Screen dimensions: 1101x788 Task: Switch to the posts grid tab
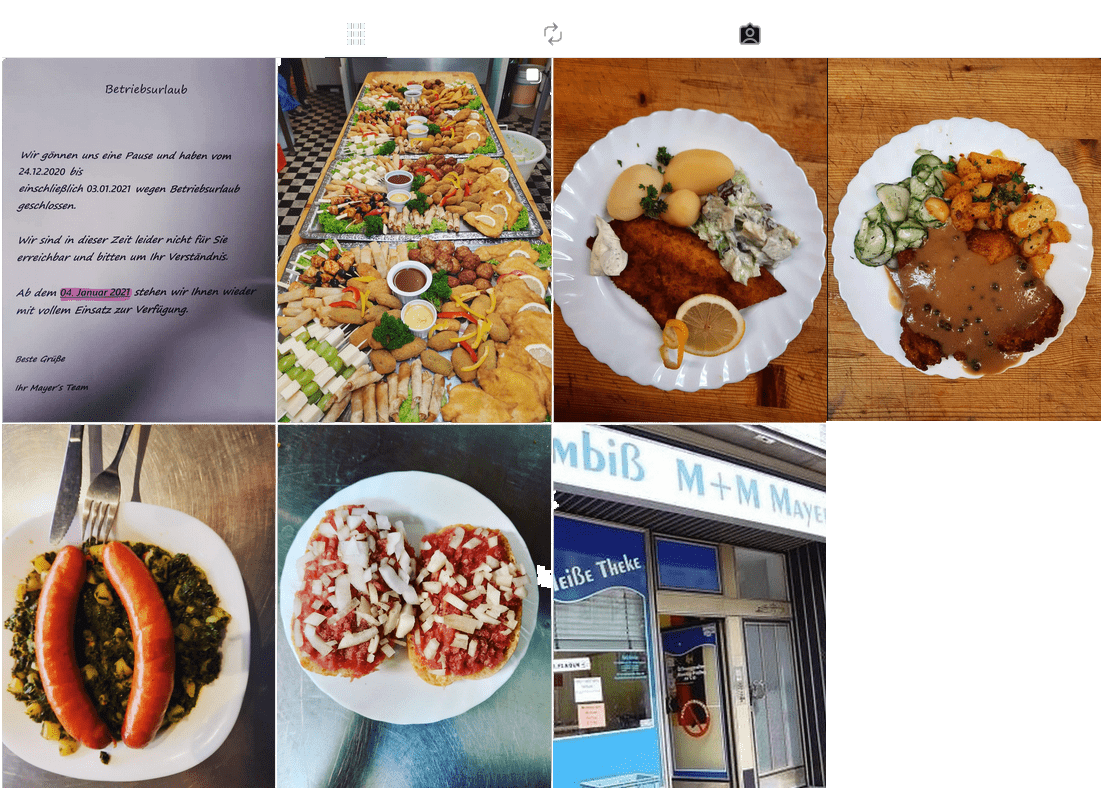click(356, 34)
